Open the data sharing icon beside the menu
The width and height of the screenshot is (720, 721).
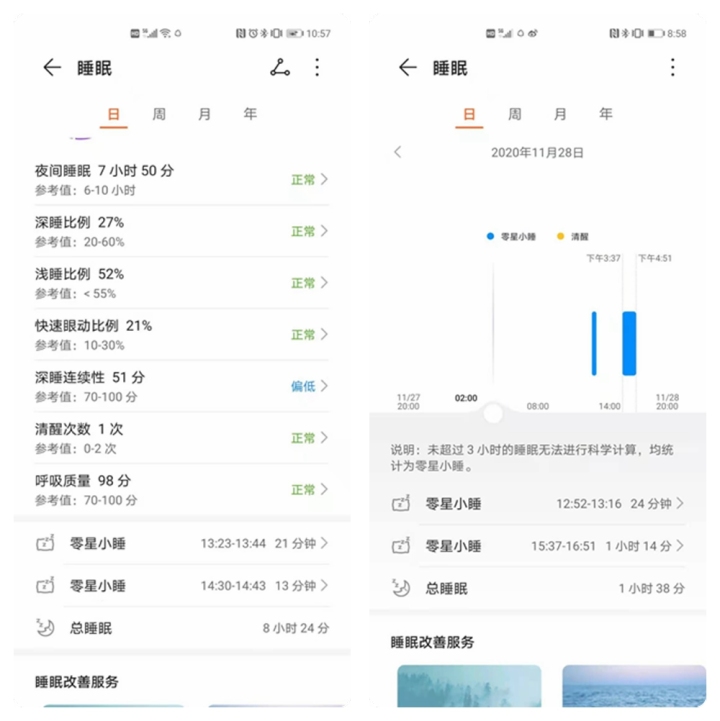pyautogui.click(x=278, y=68)
